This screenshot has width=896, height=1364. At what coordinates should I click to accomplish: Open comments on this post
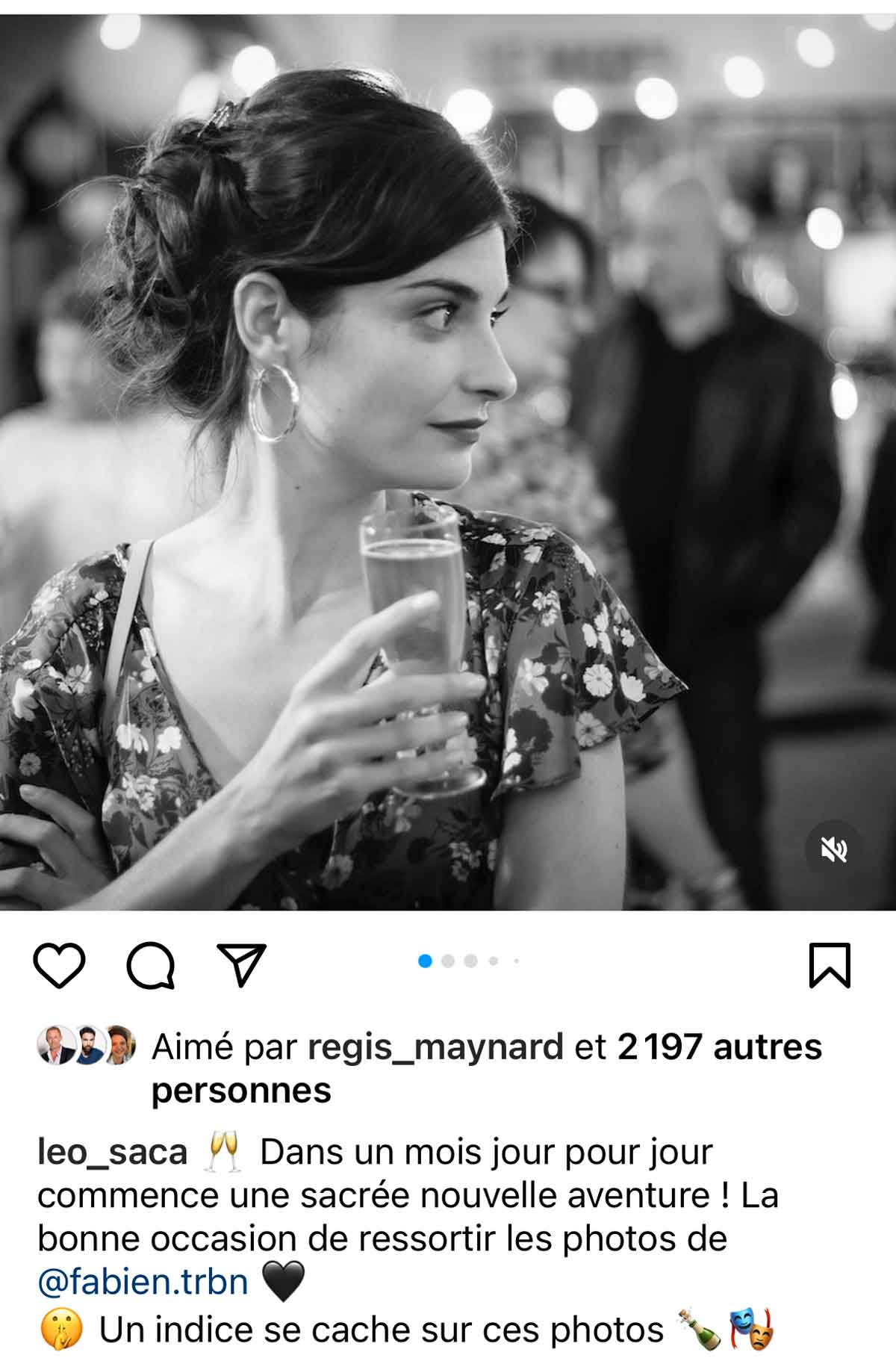coord(151,966)
